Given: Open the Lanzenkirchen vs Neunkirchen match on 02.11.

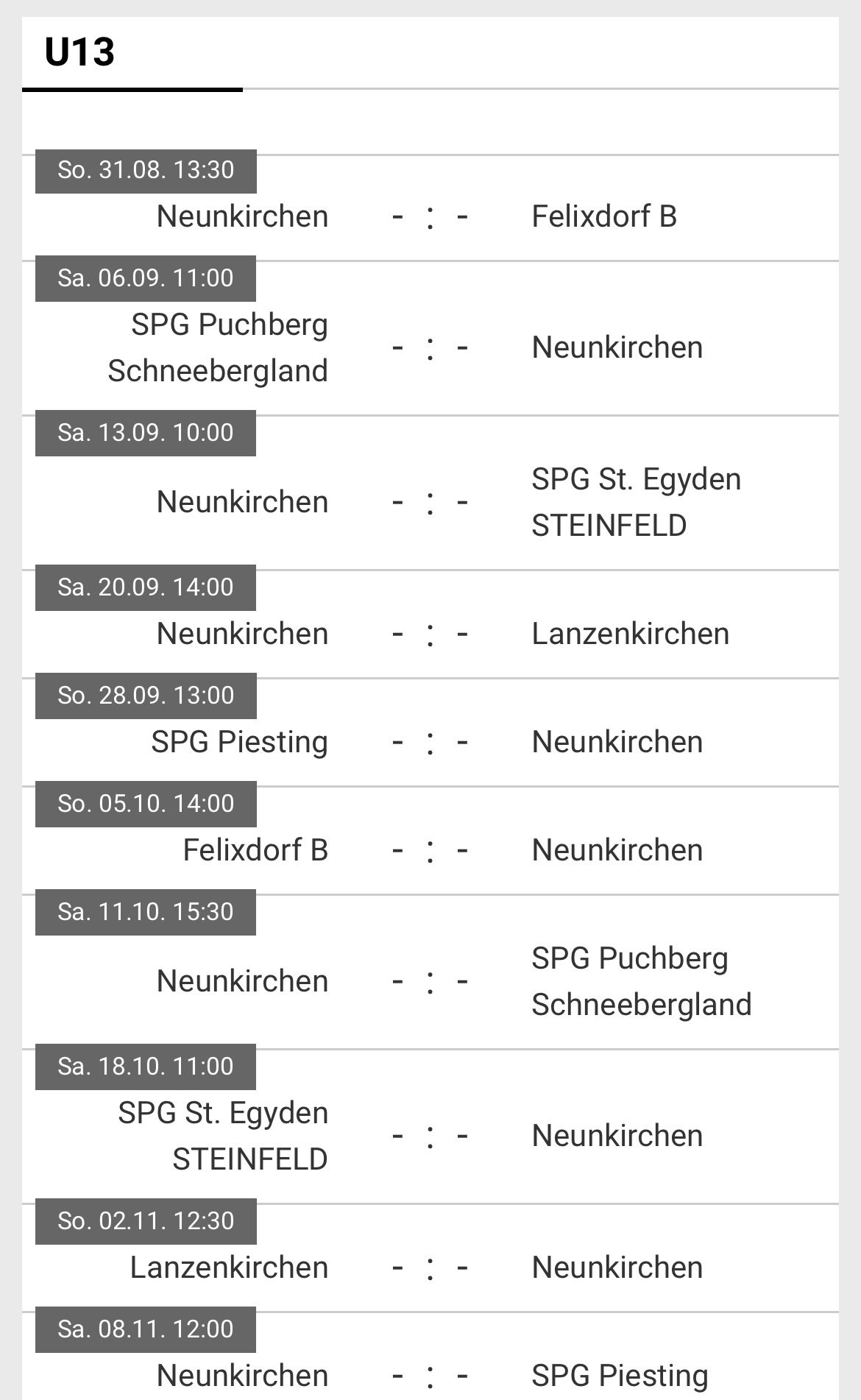Looking at the screenshot, I should click(x=431, y=1258).
